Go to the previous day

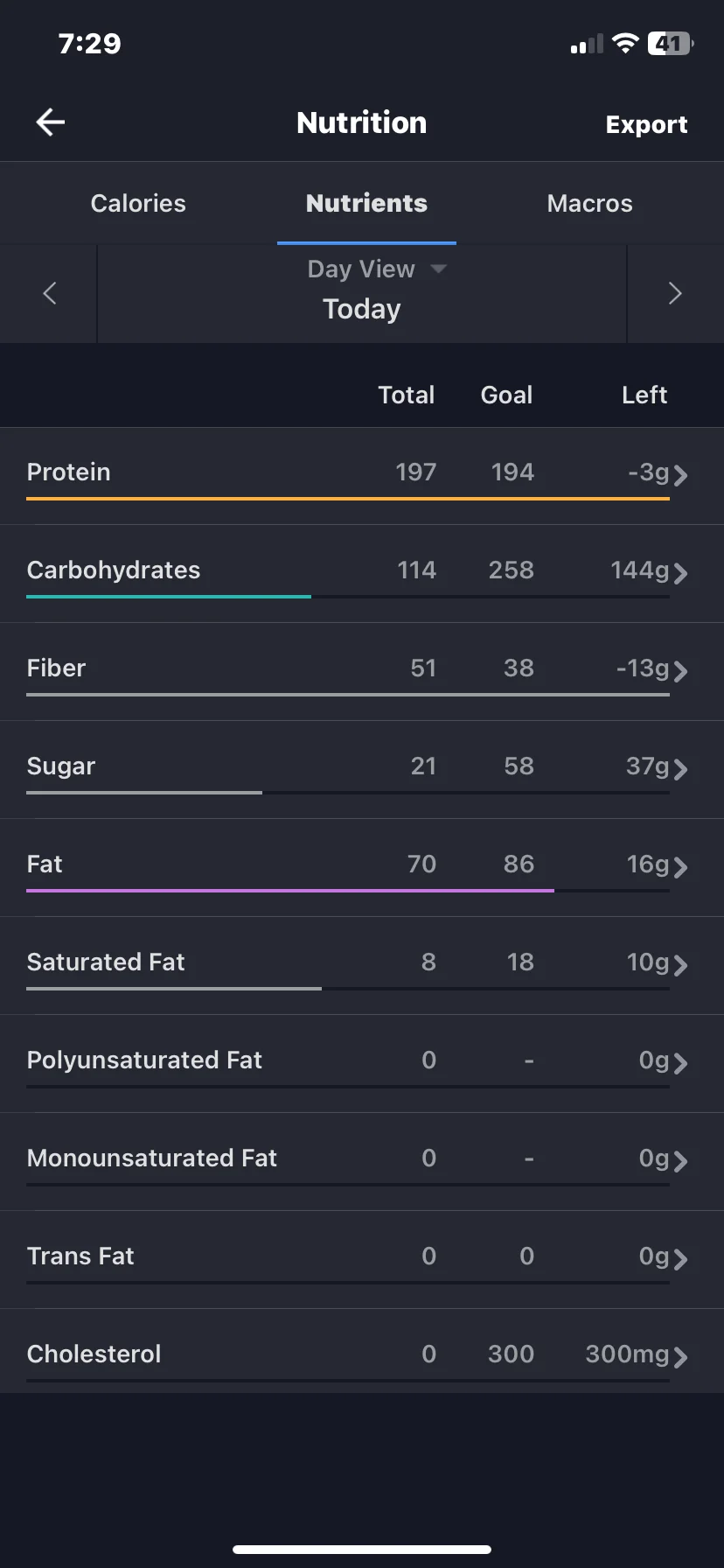[49, 293]
